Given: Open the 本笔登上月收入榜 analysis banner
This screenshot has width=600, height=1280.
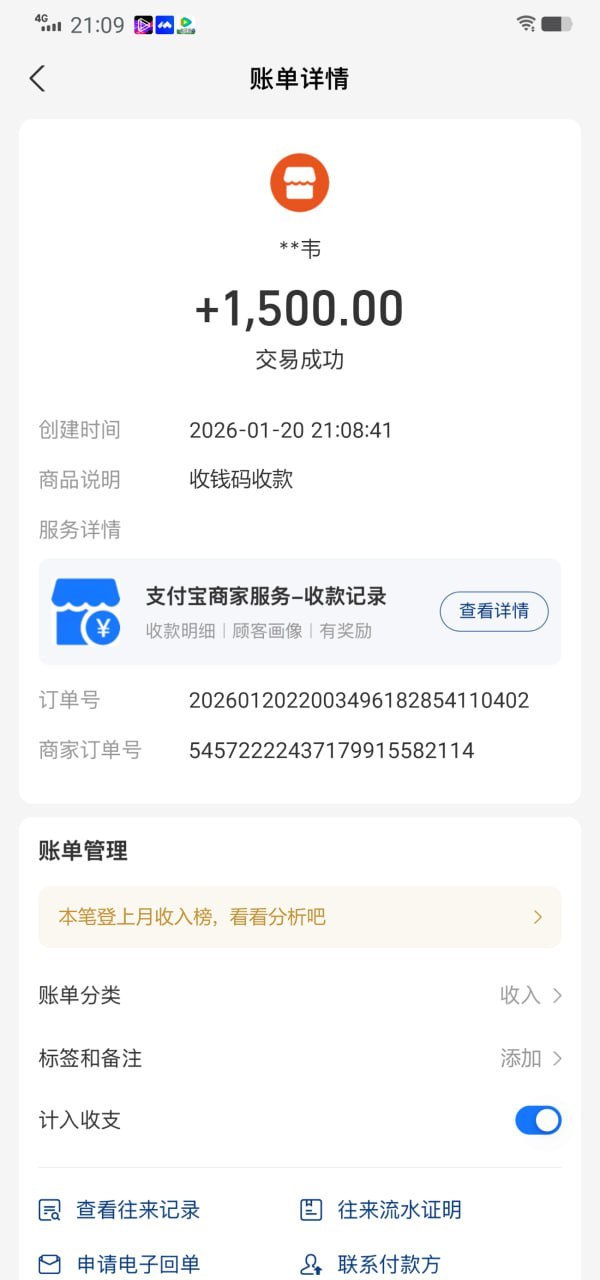Looking at the screenshot, I should click(x=300, y=917).
